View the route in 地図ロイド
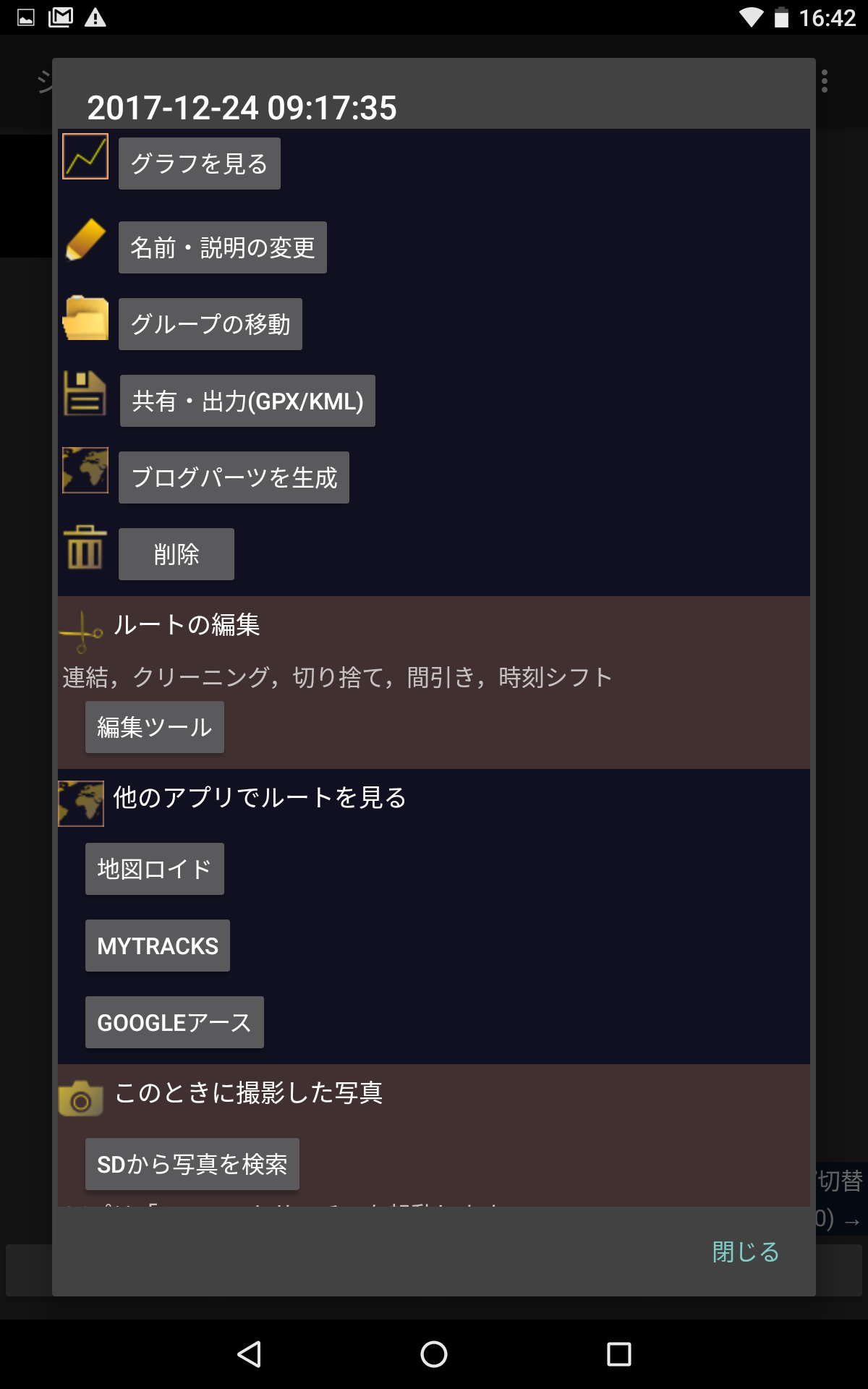Image resolution: width=868 pixels, height=1389 pixels. click(x=155, y=869)
